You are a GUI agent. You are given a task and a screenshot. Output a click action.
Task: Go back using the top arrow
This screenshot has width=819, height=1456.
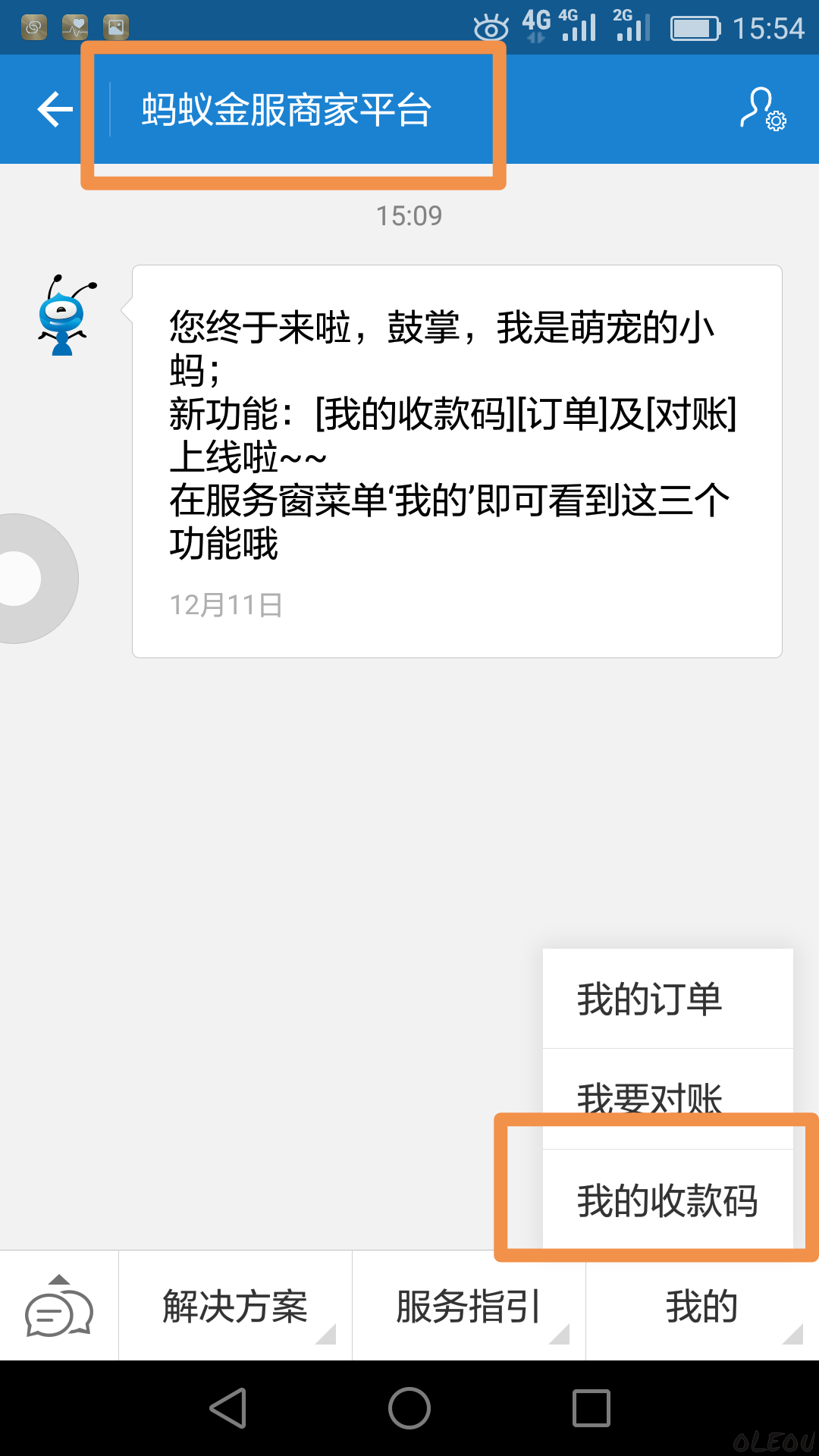pyautogui.click(x=55, y=109)
